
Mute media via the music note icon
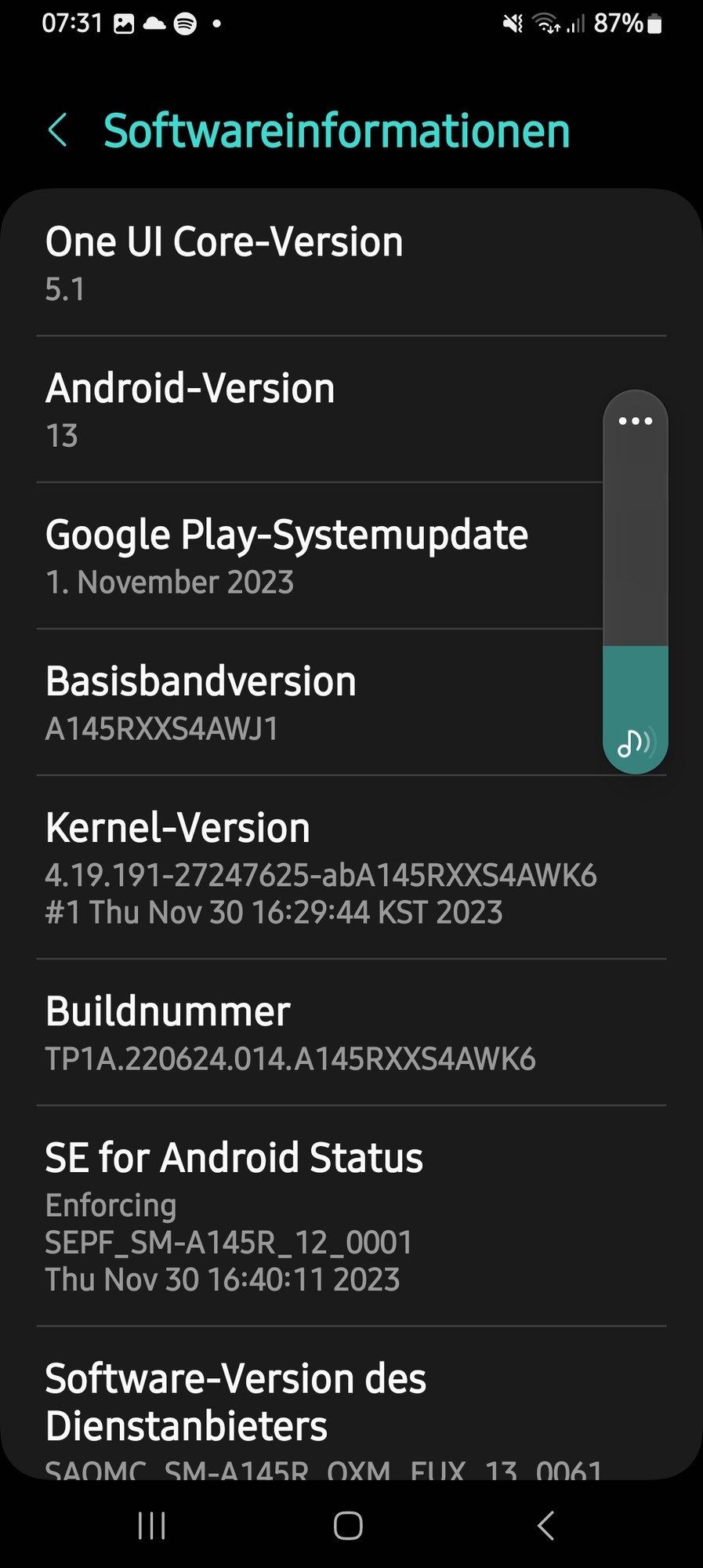[633, 742]
